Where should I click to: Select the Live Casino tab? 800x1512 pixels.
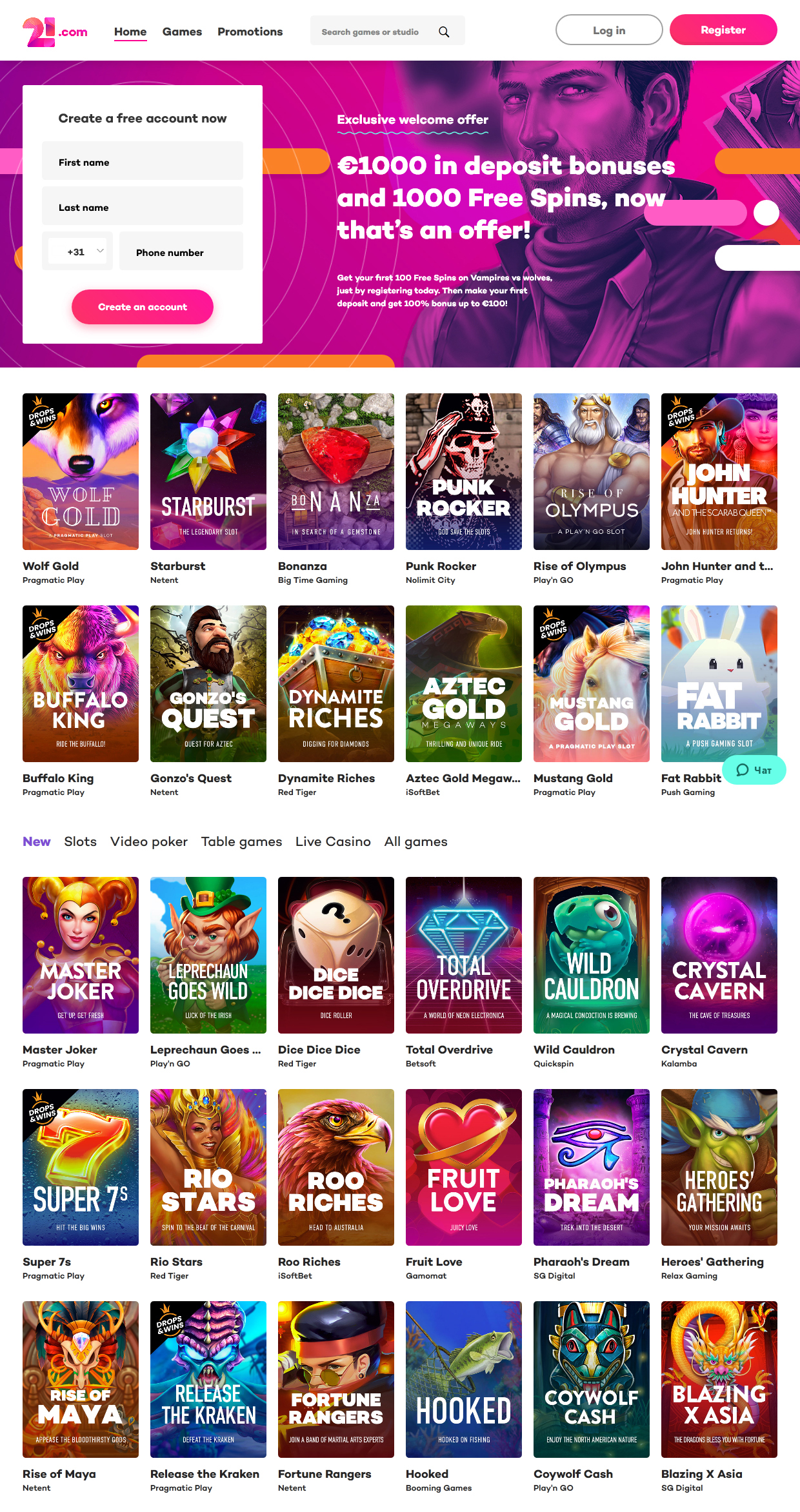333,841
